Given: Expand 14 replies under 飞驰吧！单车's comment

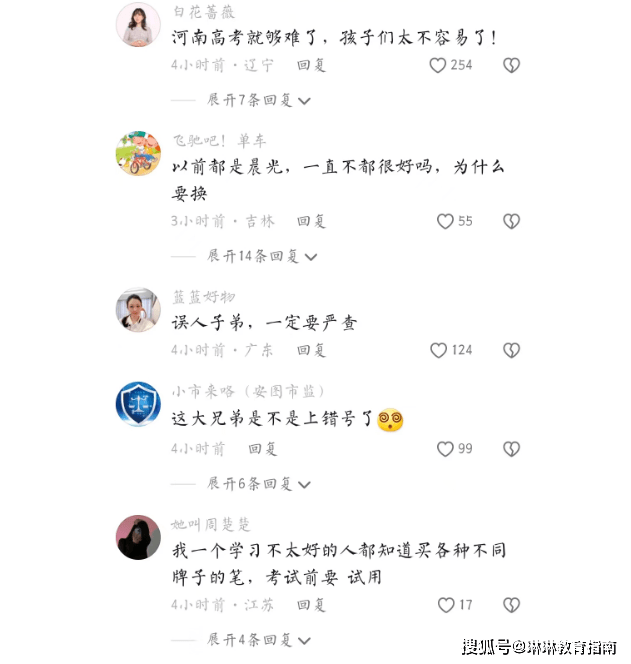Looking at the screenshot, I should click(262, 256).
